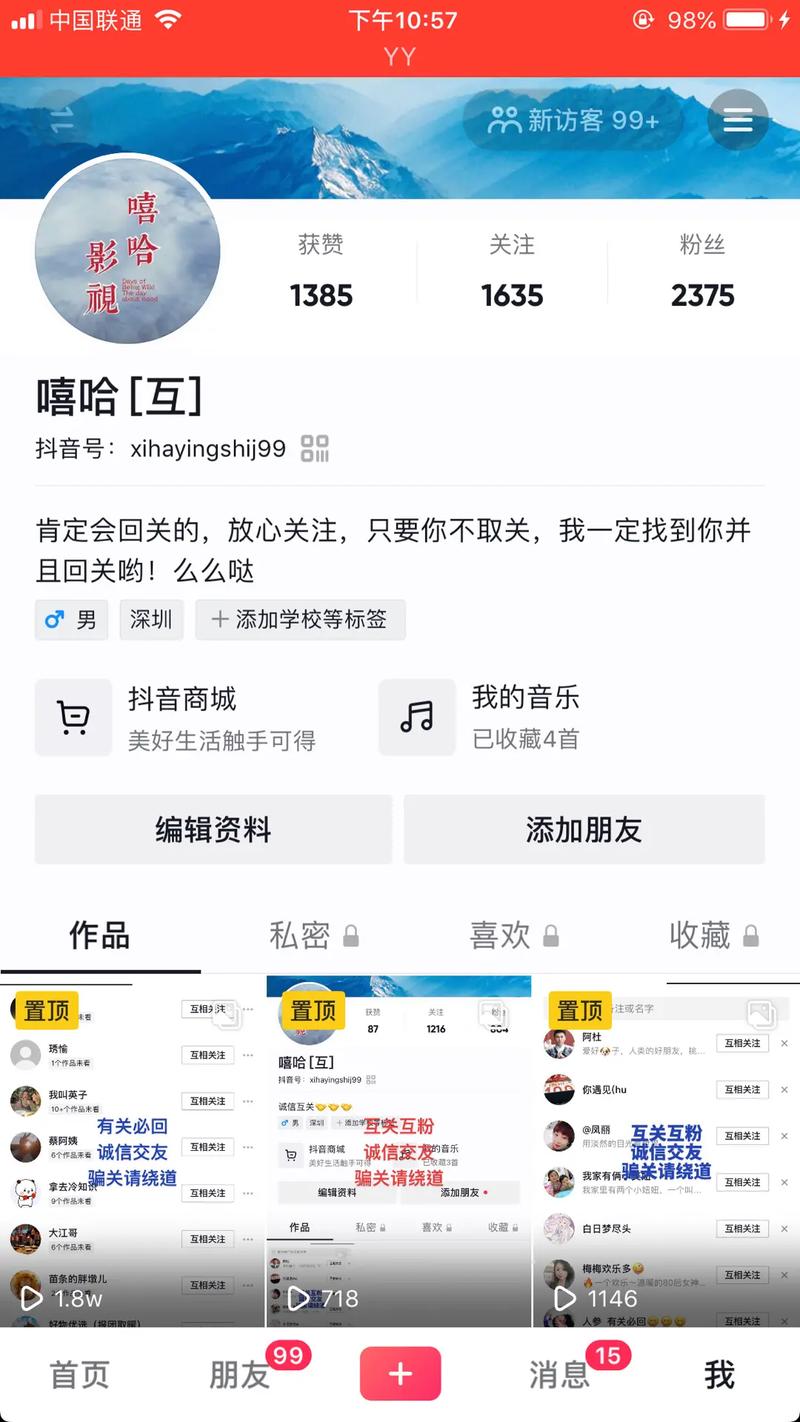This screenshot has height=1422, width=800.
Task: Tap 编辑资料 to edit profile
Action: point(213,830)
